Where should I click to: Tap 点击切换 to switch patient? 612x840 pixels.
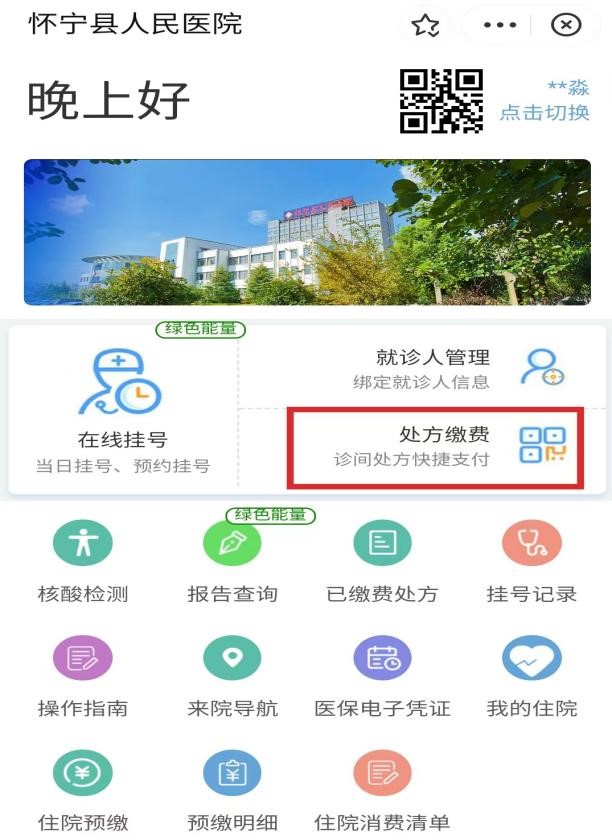pyautogui.click(x=545, y=113)
